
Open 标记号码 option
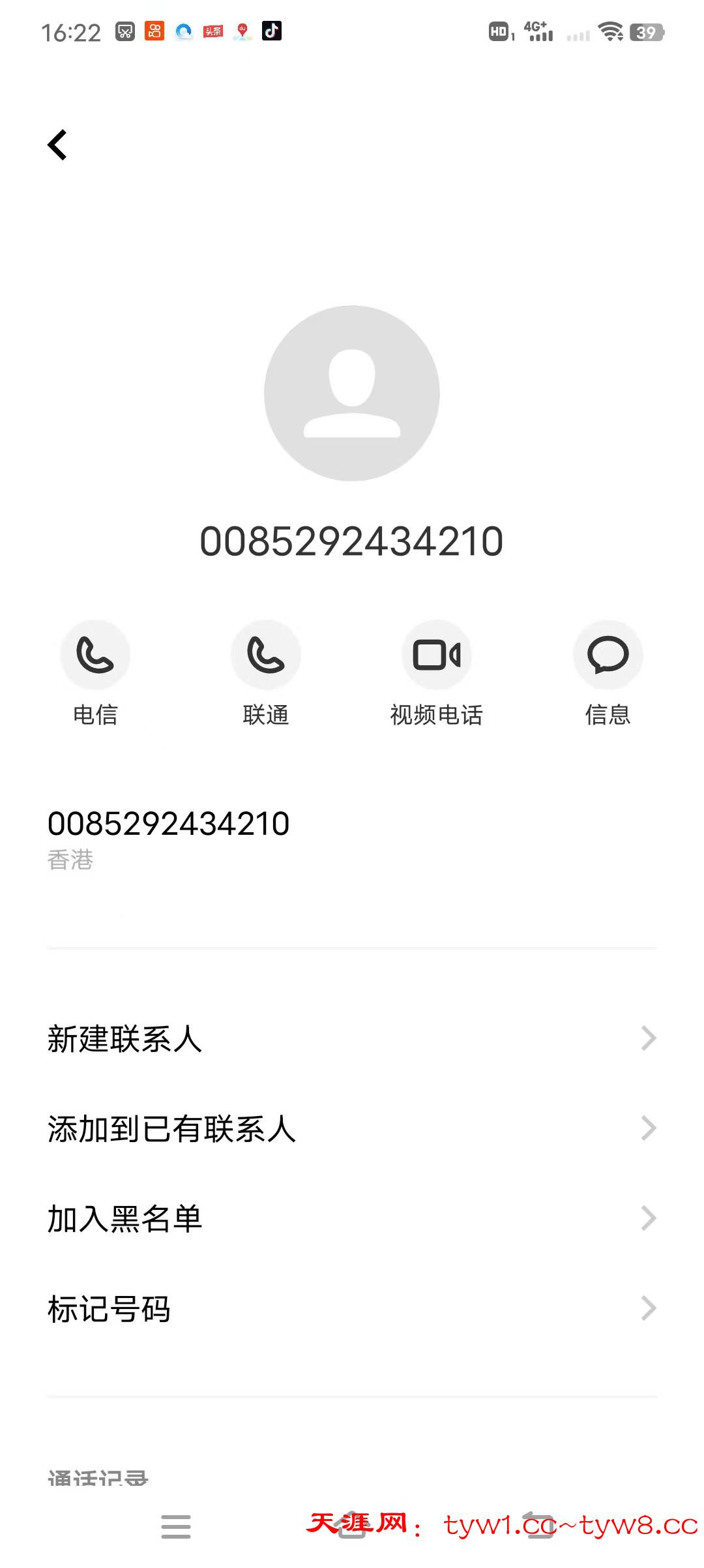[x=352, y=1308]
